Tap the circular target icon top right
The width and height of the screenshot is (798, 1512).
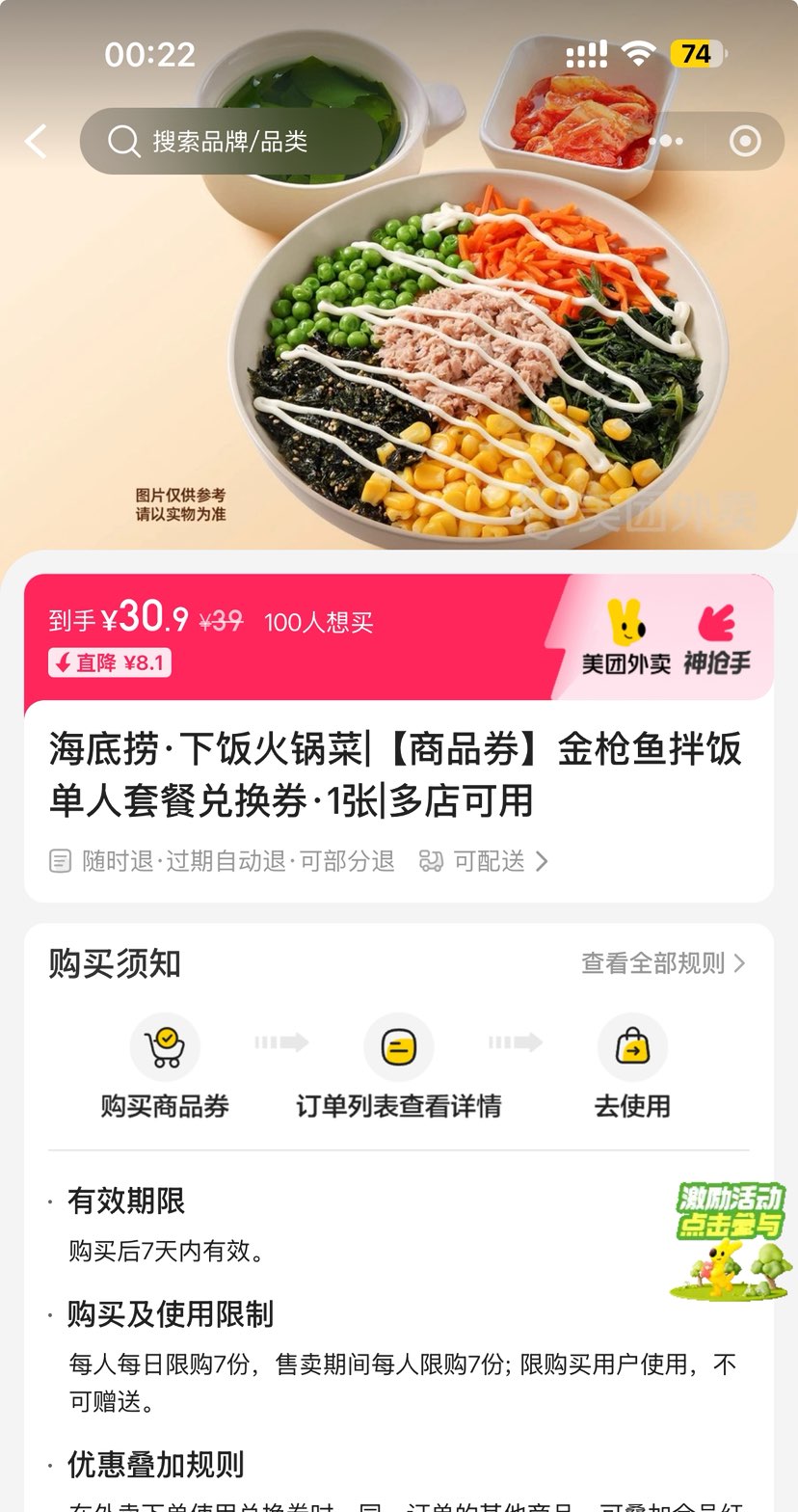tap(744, 141)
